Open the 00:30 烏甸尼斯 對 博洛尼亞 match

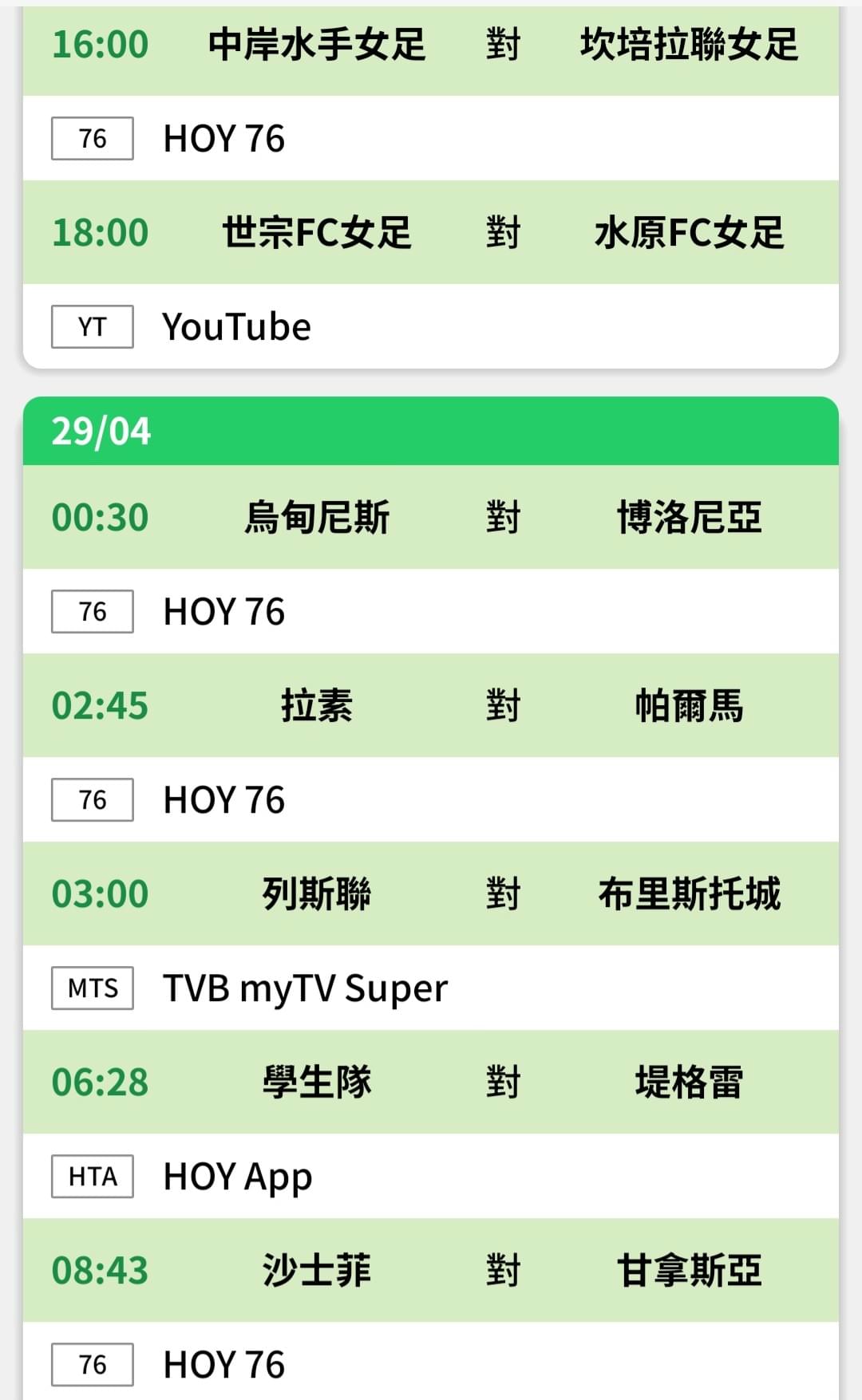click(431, 517)
